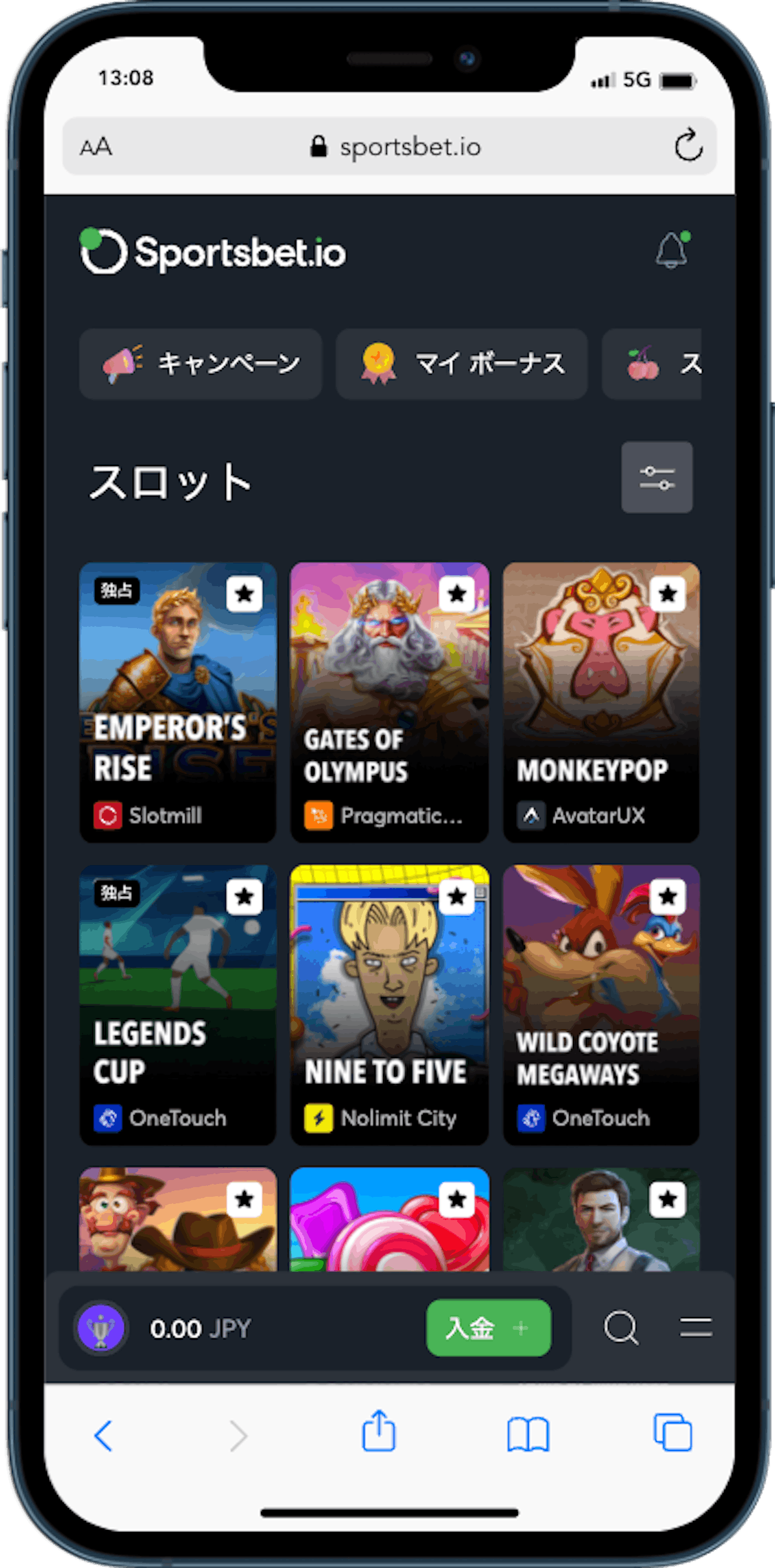Favorite Wild Coyote Megaways with its star

tap(668, 896)
